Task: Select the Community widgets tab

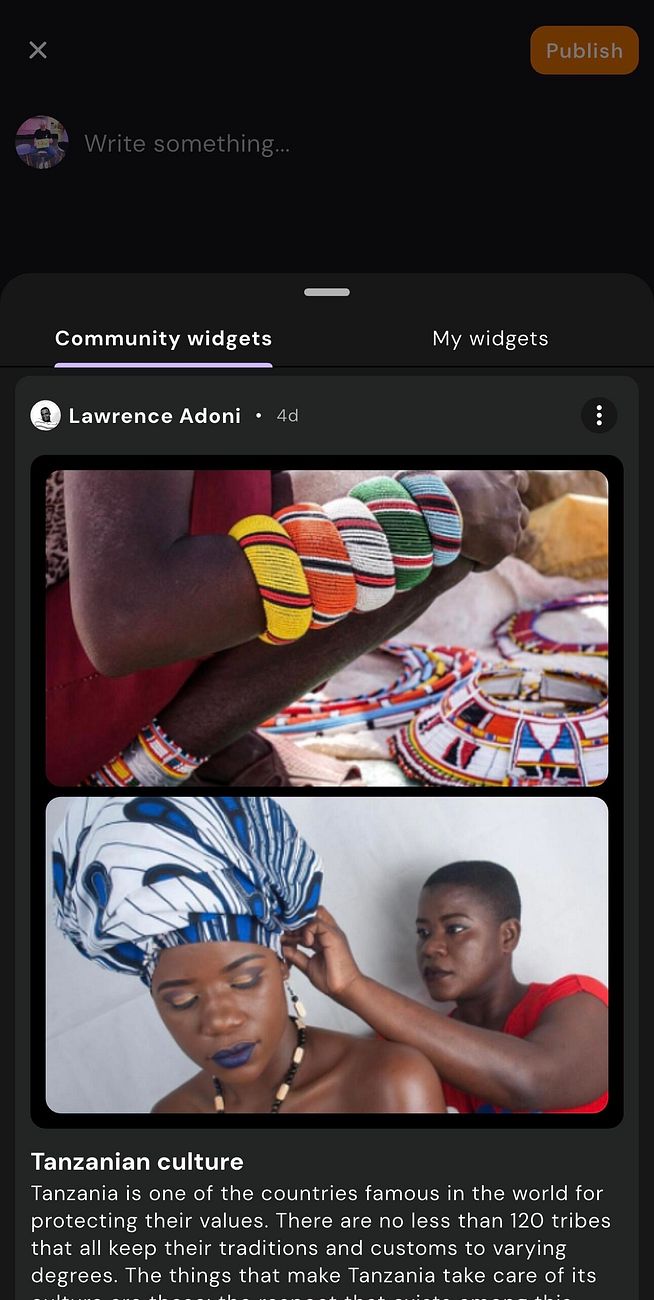Action: [x=163, y=339]
